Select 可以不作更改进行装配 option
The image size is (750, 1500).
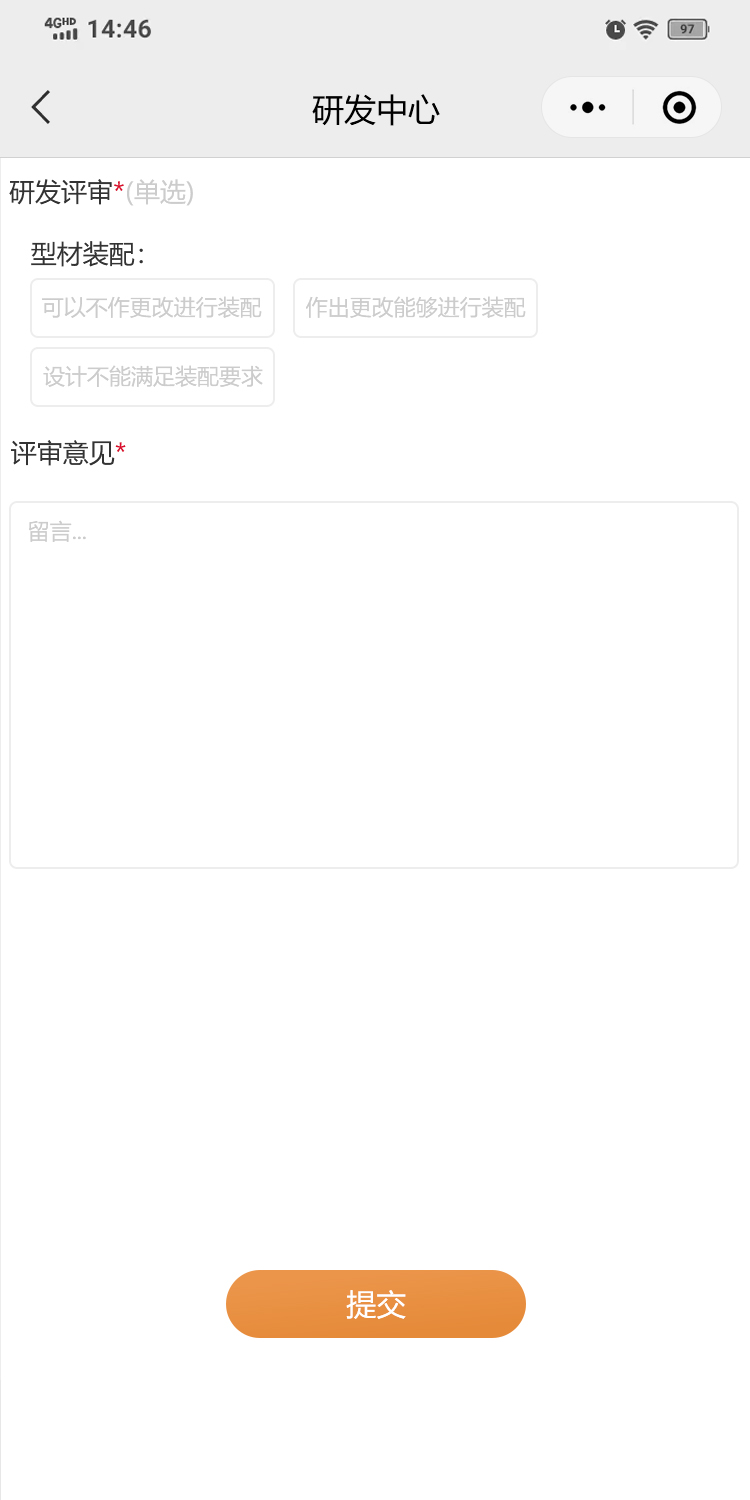[152, 308]
